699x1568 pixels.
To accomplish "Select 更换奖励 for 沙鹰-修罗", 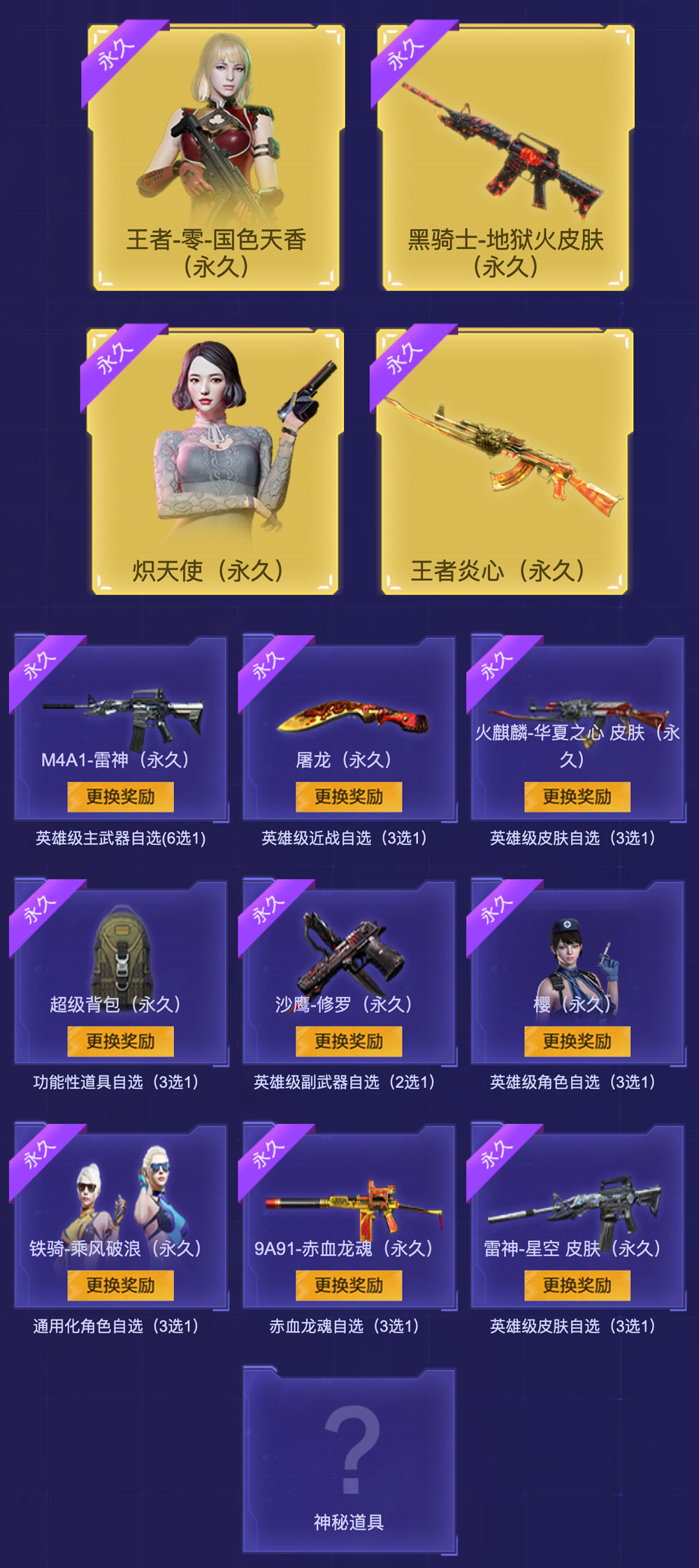I will (349, 1041).
